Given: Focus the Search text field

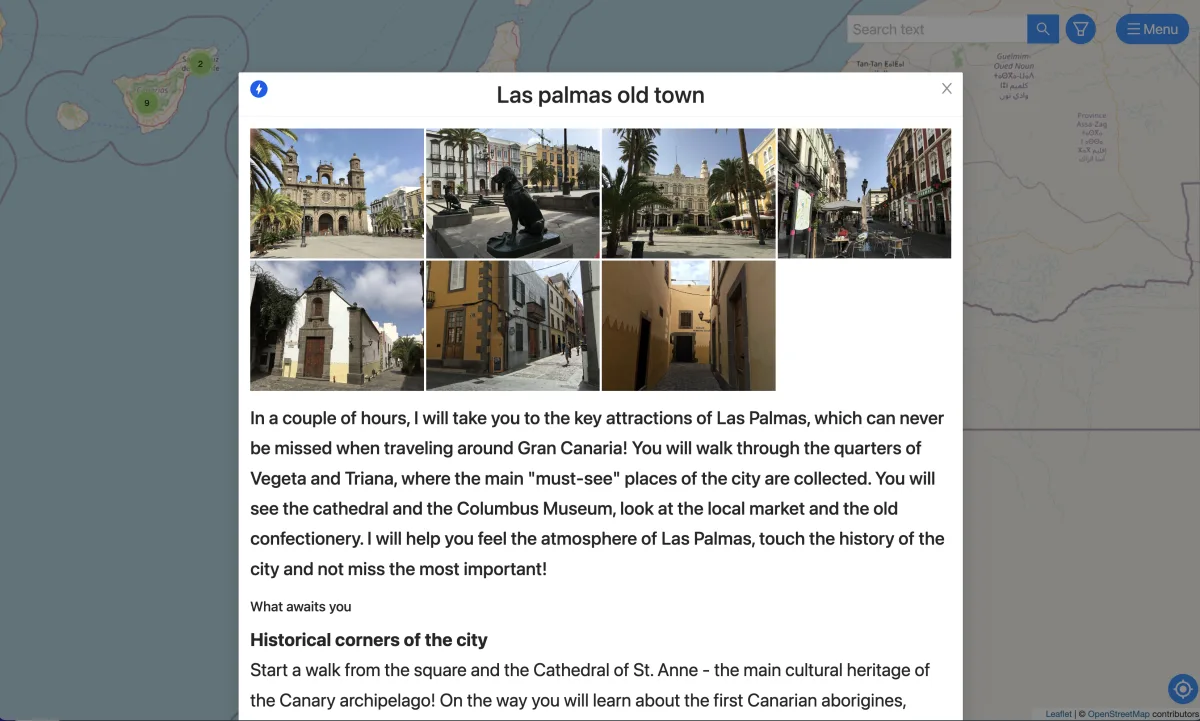Looking at the screenshot, I should [x=936, y=29].
